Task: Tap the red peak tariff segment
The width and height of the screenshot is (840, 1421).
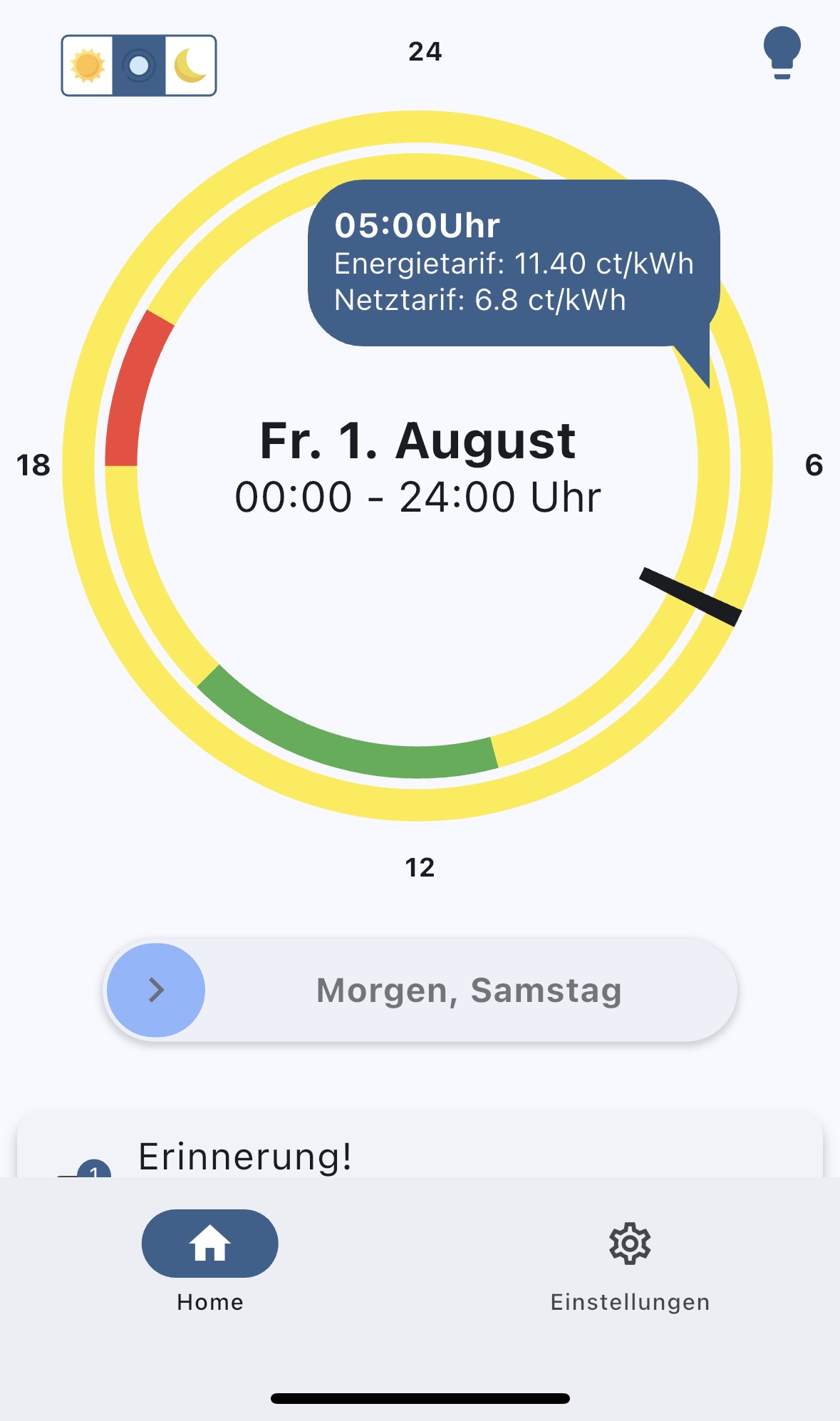Action: (x=133, y=388)
